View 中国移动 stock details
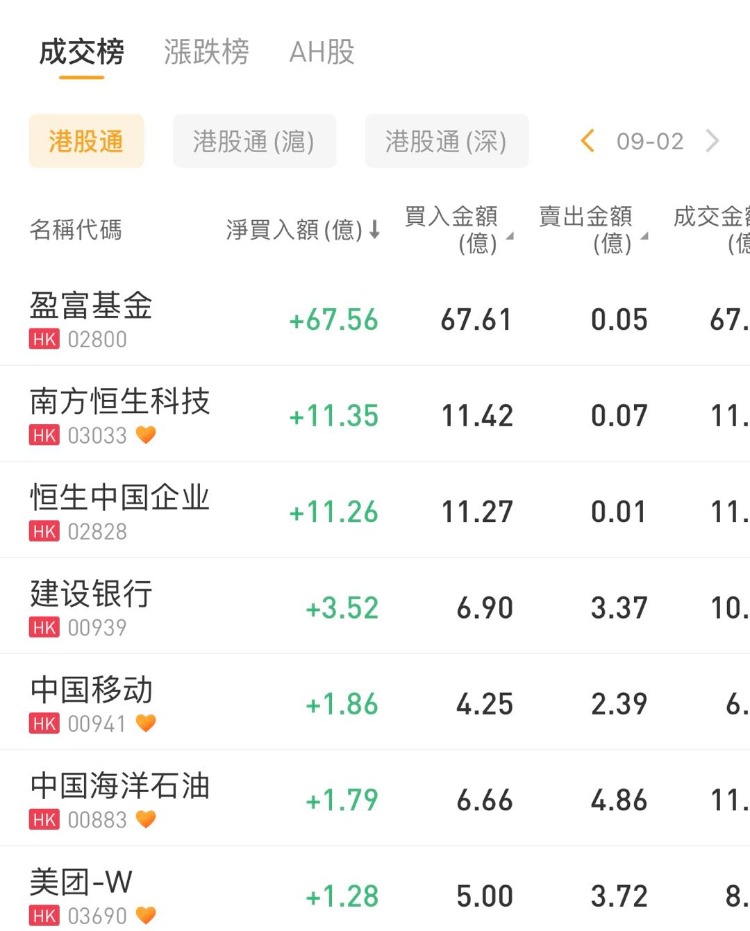Image resolution: width=750 pixels, height=931 pixels. (x=91, y=702)
